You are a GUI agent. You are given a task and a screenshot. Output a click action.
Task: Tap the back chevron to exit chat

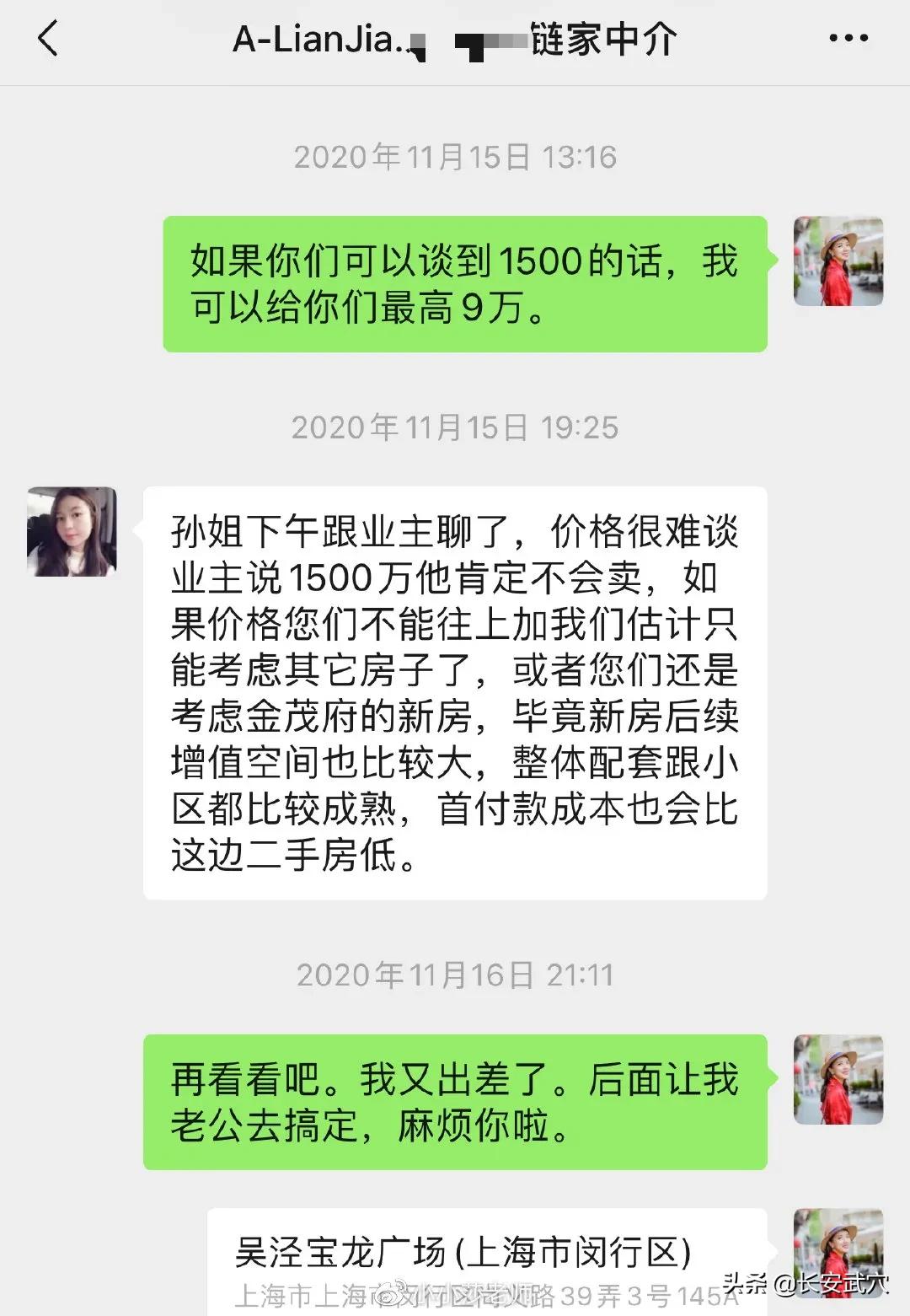point(46,40)
